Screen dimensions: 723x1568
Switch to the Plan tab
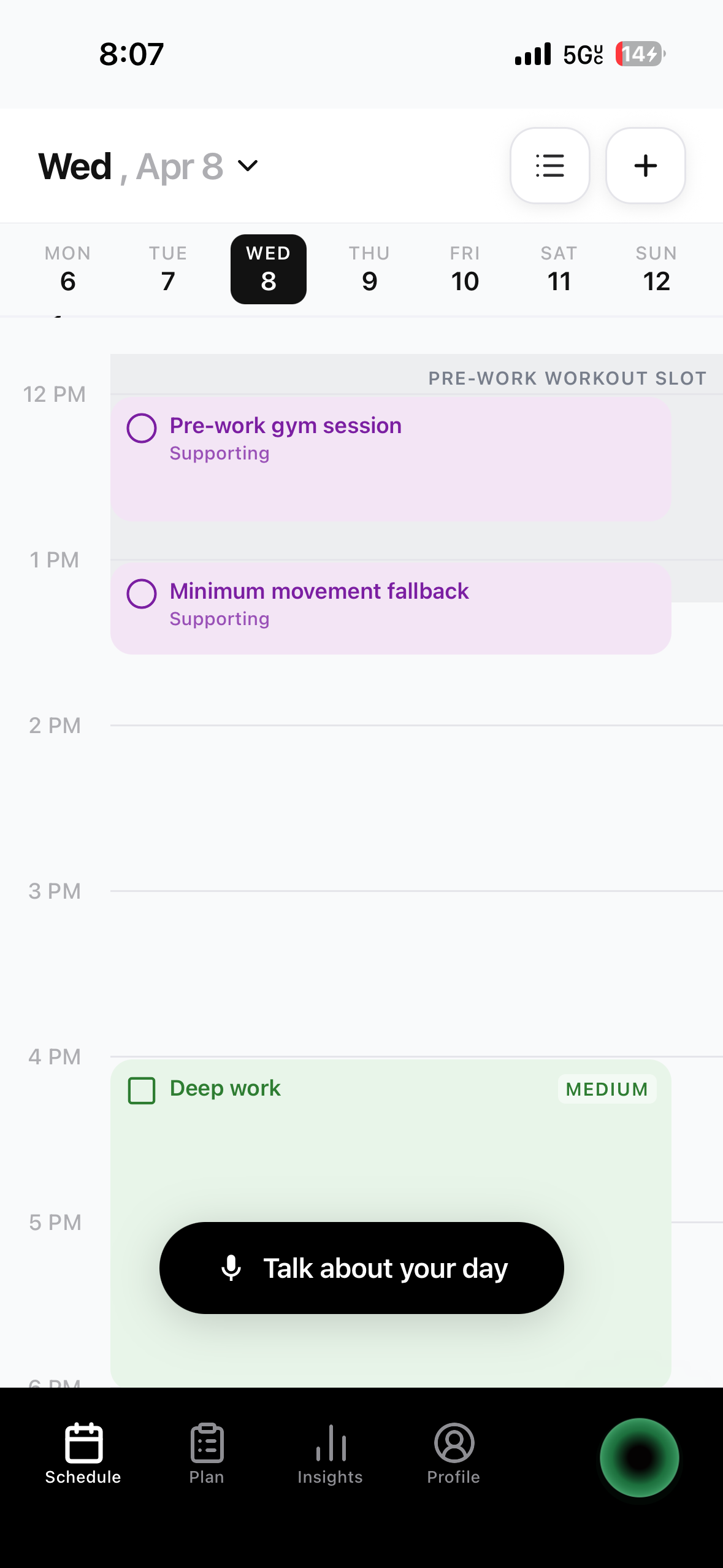pyautogui.click(x=207, y=1455)
